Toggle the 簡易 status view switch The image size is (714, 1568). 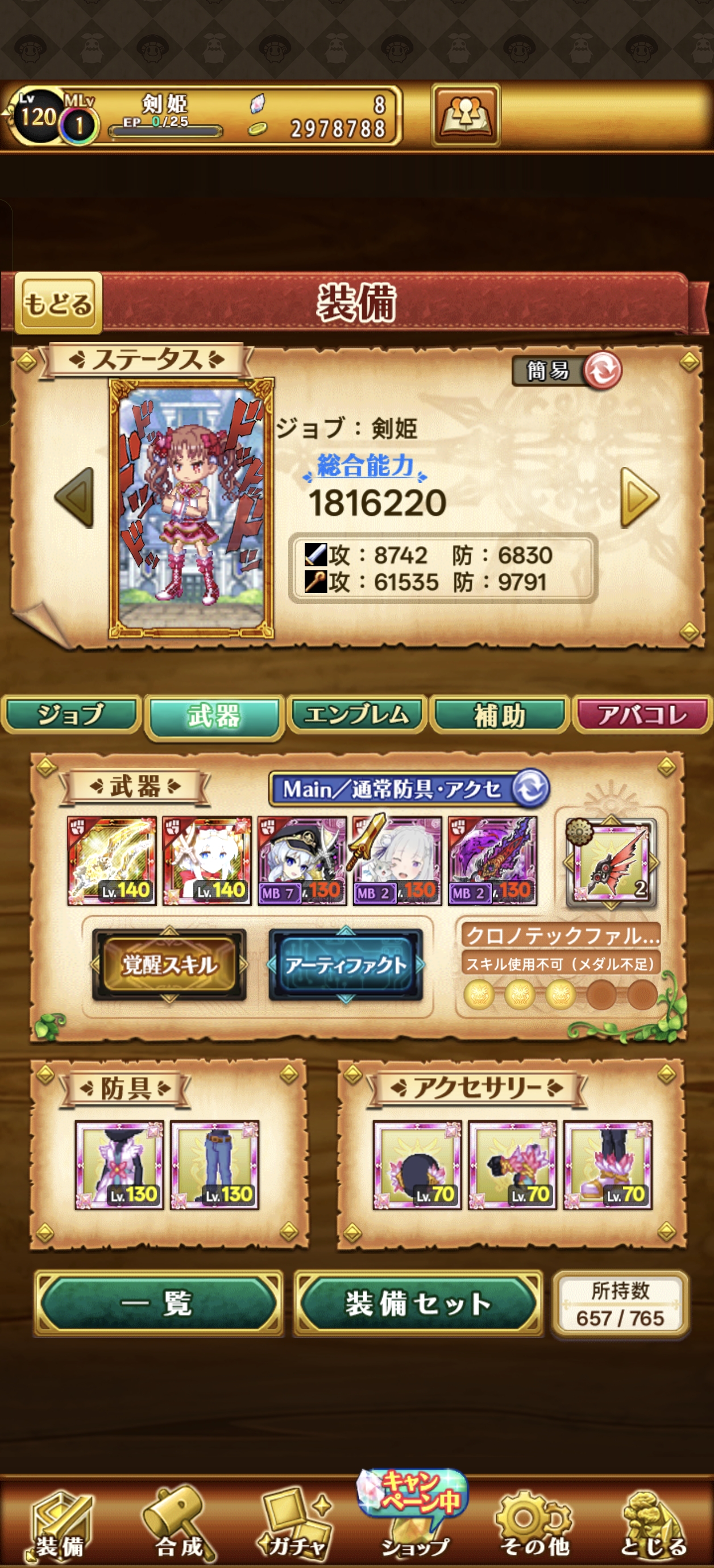[x=567, y=370]
